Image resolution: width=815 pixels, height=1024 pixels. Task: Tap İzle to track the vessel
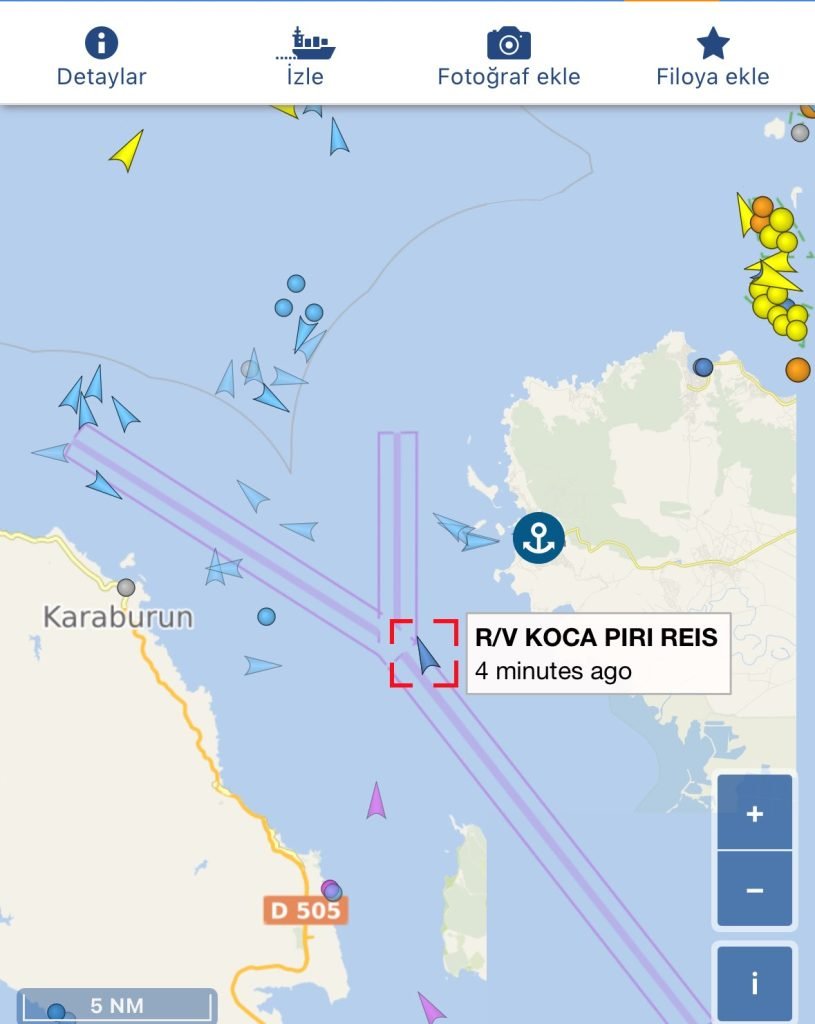tap(305, 57)
